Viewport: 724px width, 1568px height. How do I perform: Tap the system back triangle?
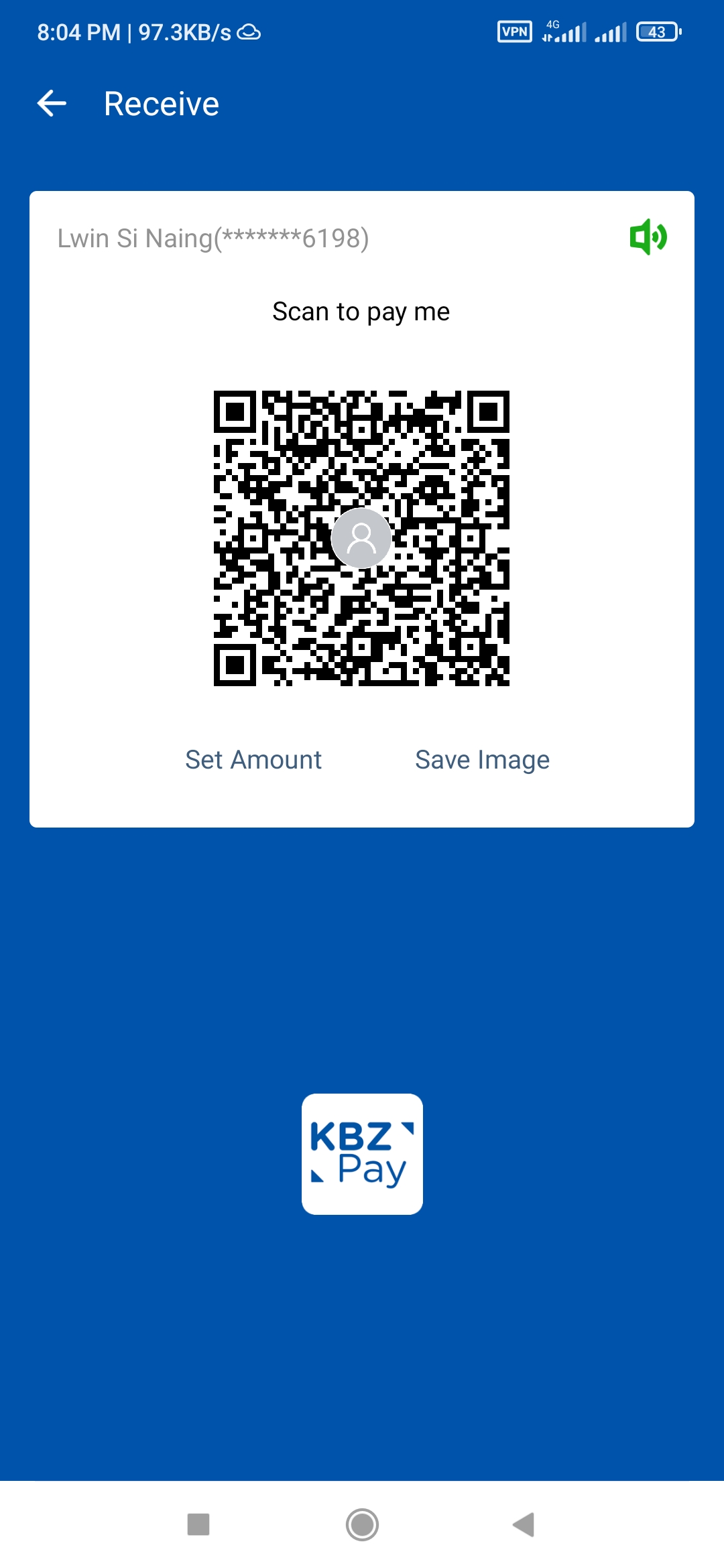tap(524, 1524)
